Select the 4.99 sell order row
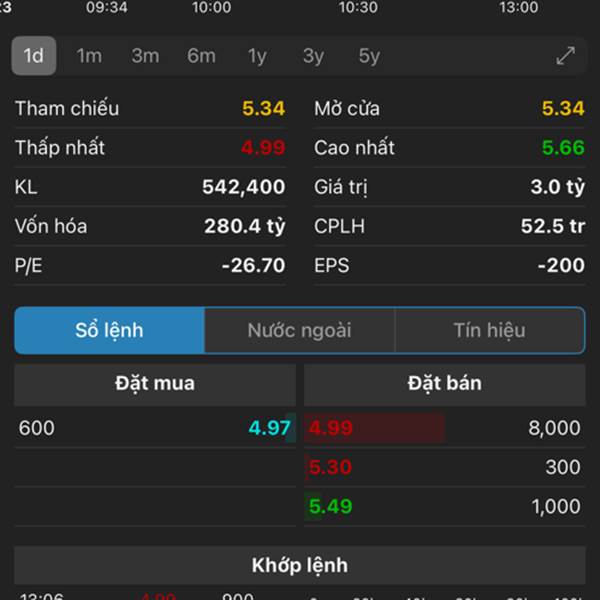 [x=444, y=428]
